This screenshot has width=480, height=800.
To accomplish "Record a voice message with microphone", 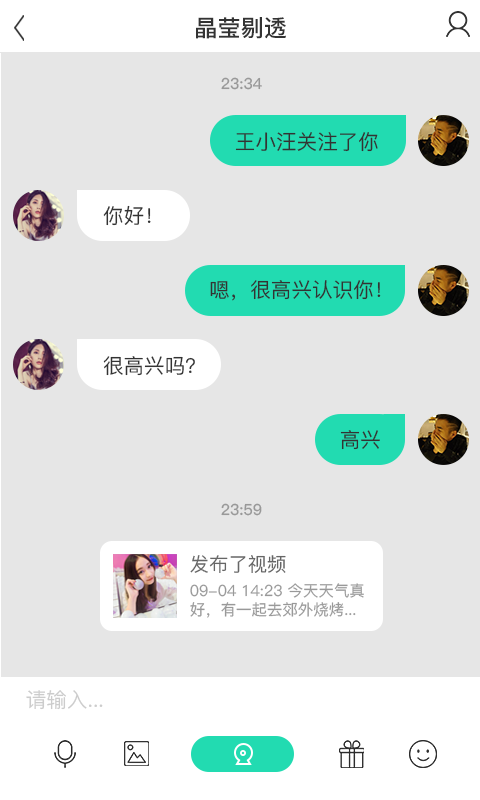I will pyautogui.click(x=65, y=754).
